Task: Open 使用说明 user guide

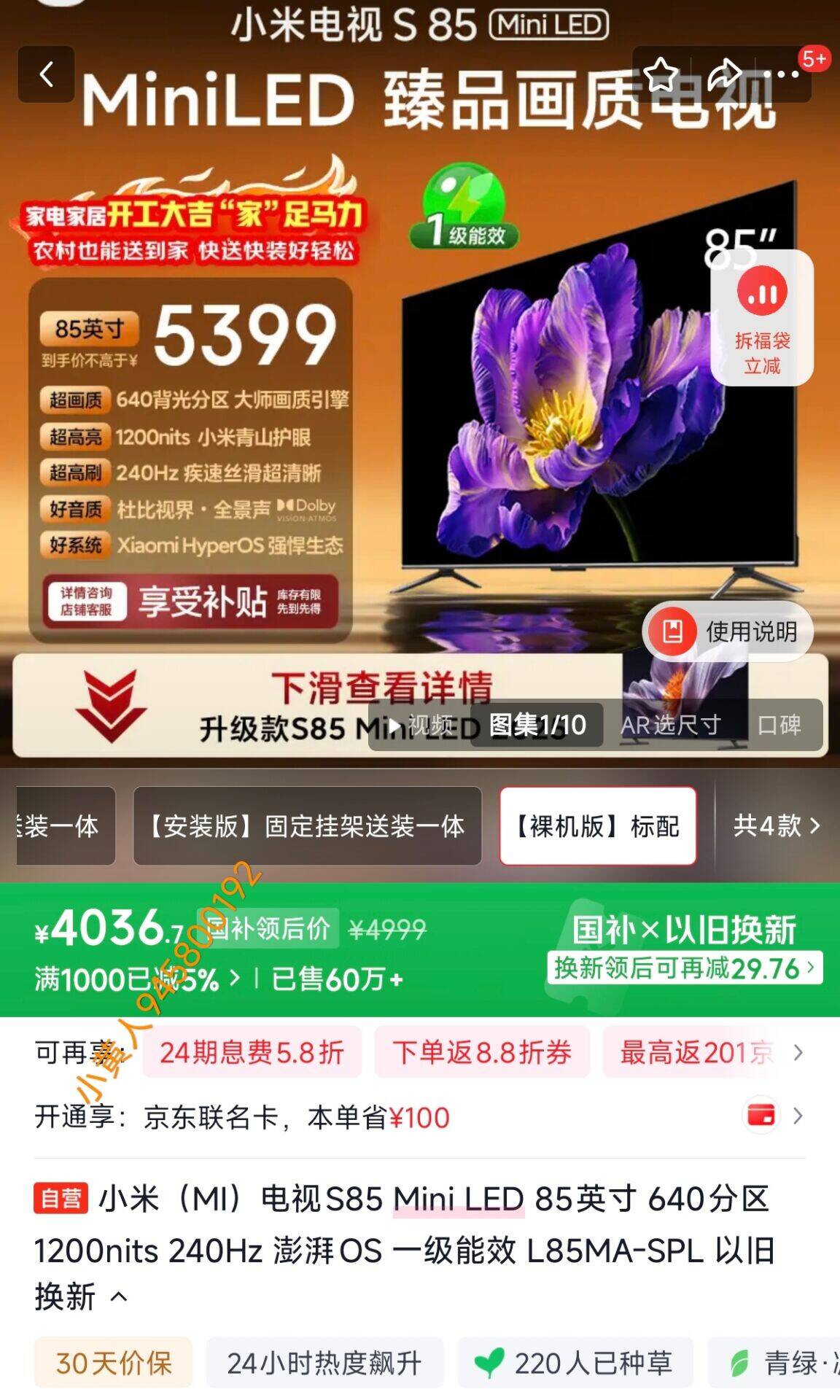Action: pos(728,631)
